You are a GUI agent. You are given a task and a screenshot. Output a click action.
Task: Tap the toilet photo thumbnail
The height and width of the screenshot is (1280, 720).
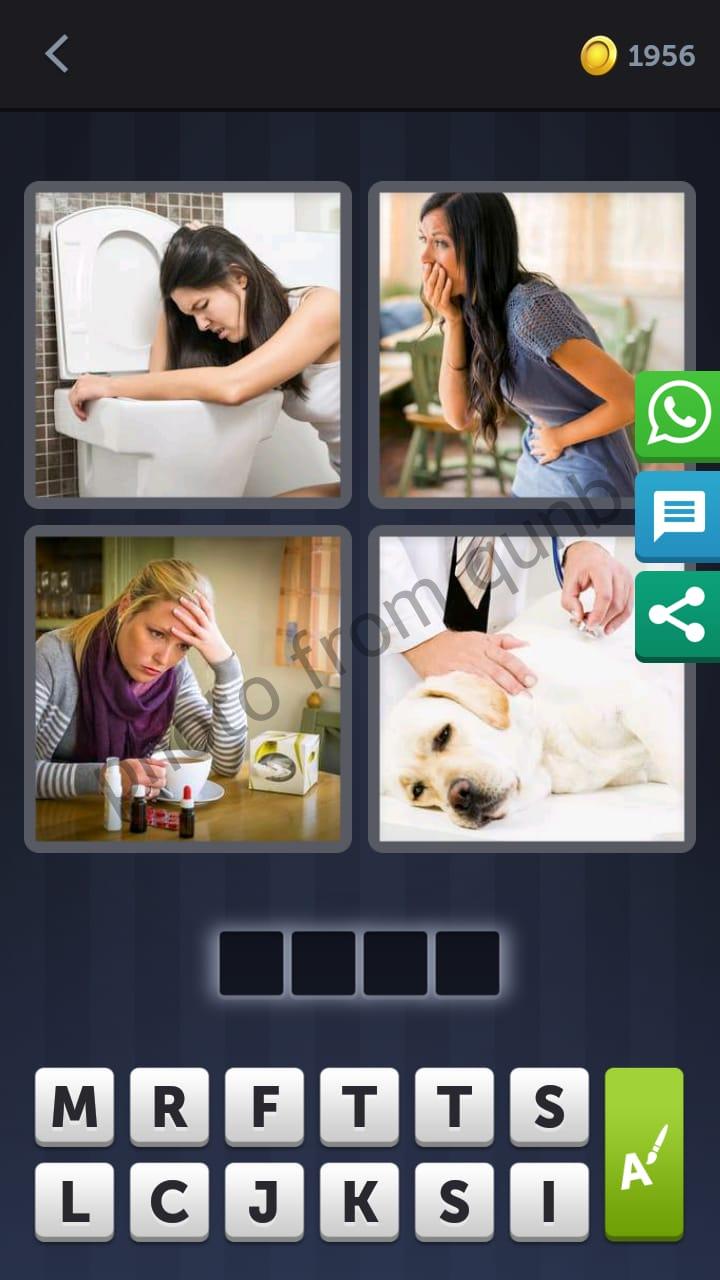(188, 343)
